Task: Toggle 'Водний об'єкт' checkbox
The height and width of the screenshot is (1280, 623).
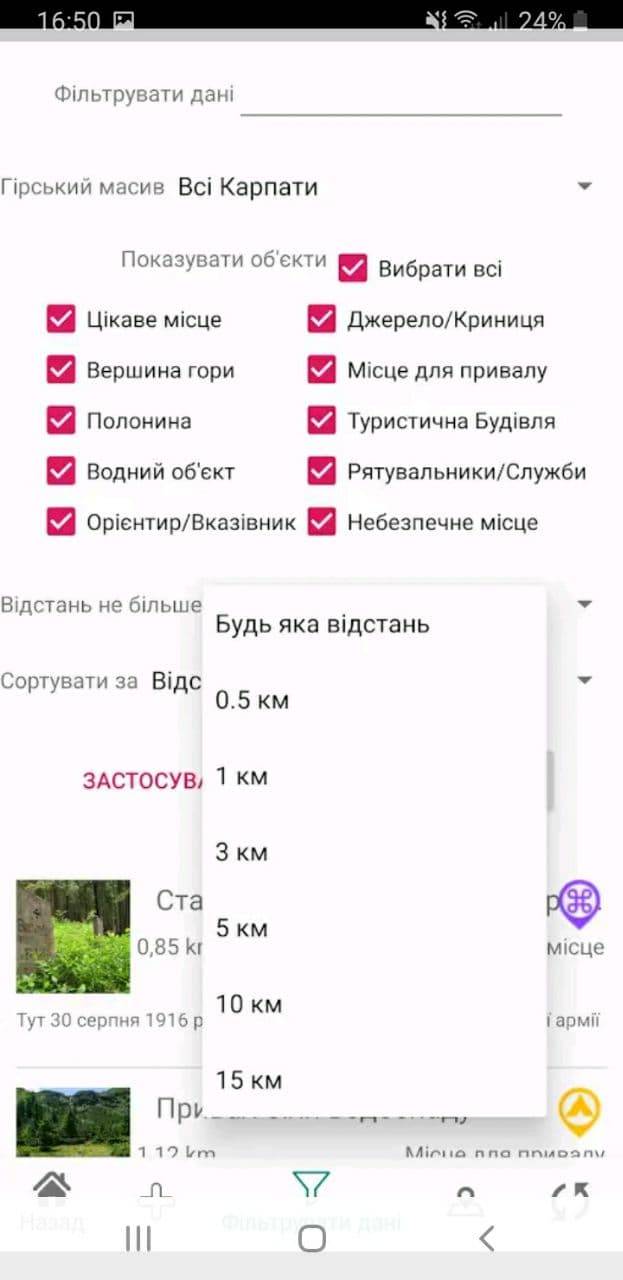Action: coord(61,471)
